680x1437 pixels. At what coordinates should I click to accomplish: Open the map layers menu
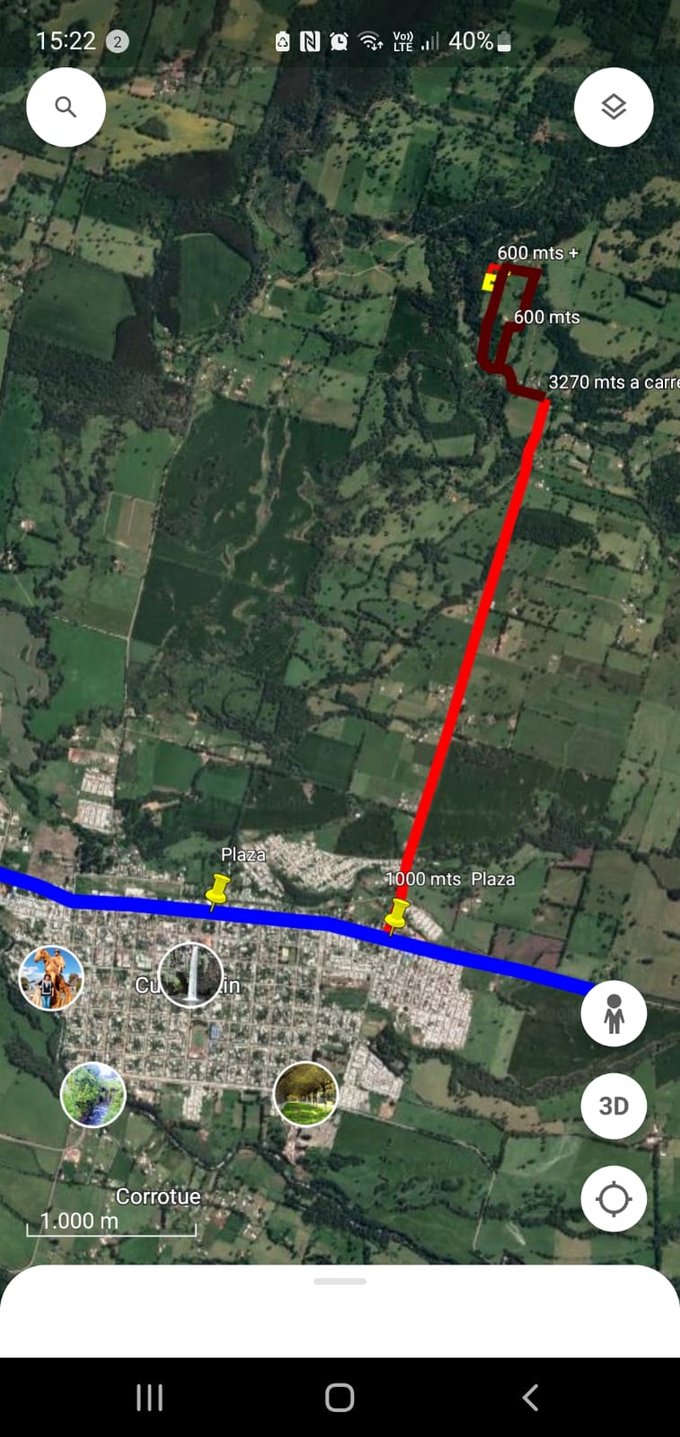pos(613,107)
